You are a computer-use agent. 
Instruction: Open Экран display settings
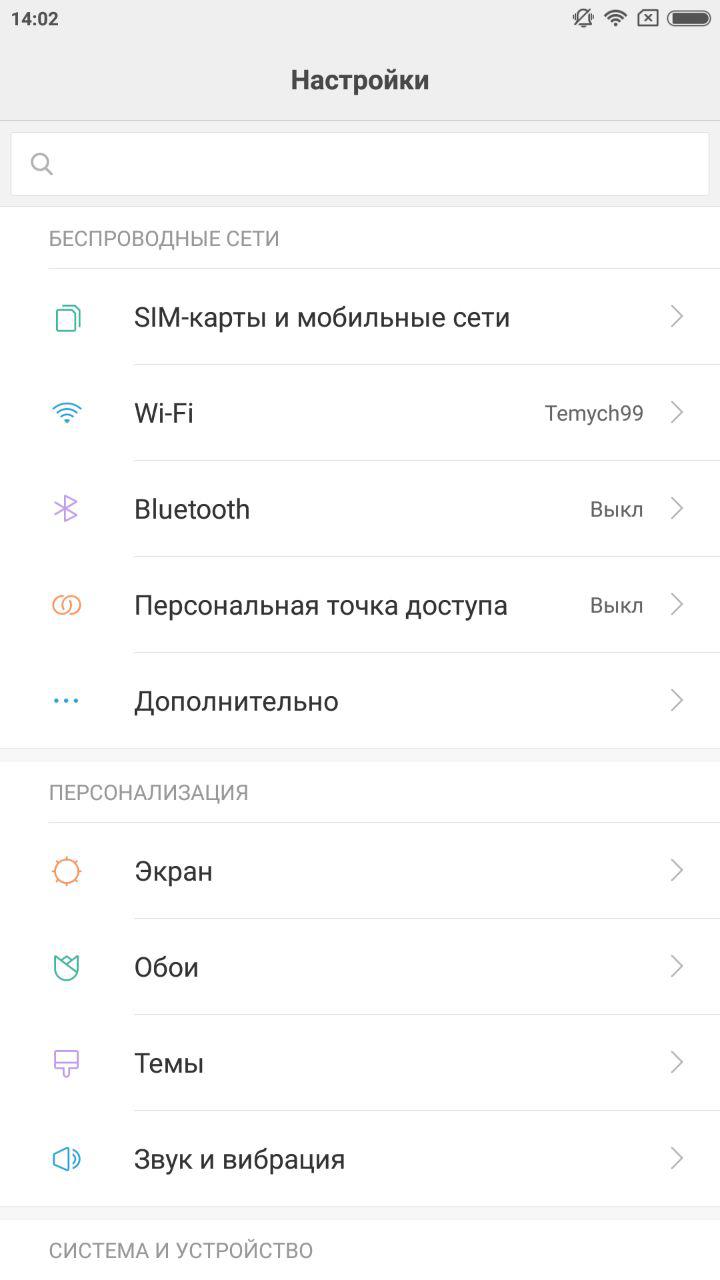tap(360, 871)
